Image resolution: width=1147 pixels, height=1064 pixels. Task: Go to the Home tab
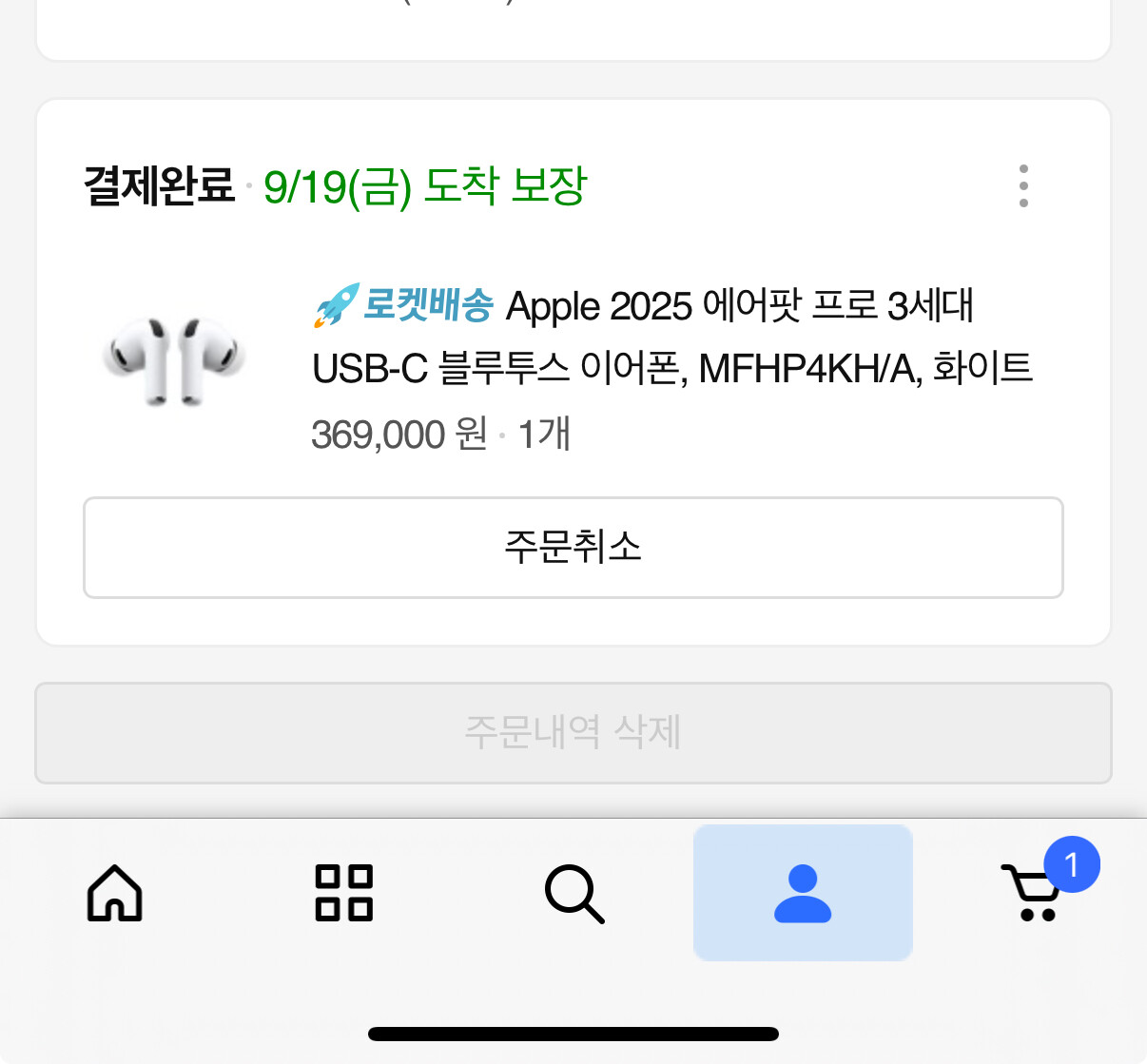pos(115,893)
